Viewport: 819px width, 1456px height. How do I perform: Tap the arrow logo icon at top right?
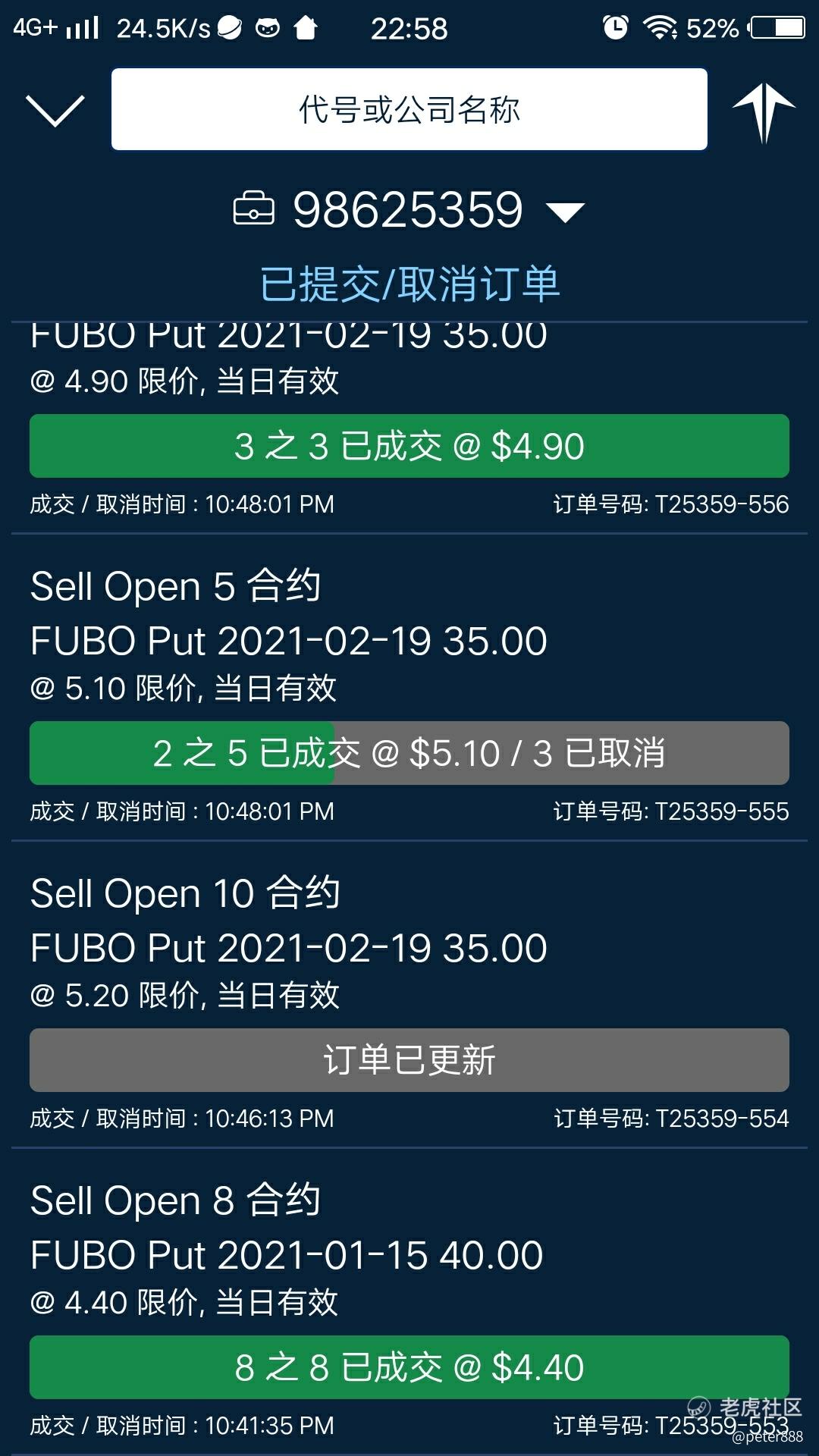click(x=764, y=112)
